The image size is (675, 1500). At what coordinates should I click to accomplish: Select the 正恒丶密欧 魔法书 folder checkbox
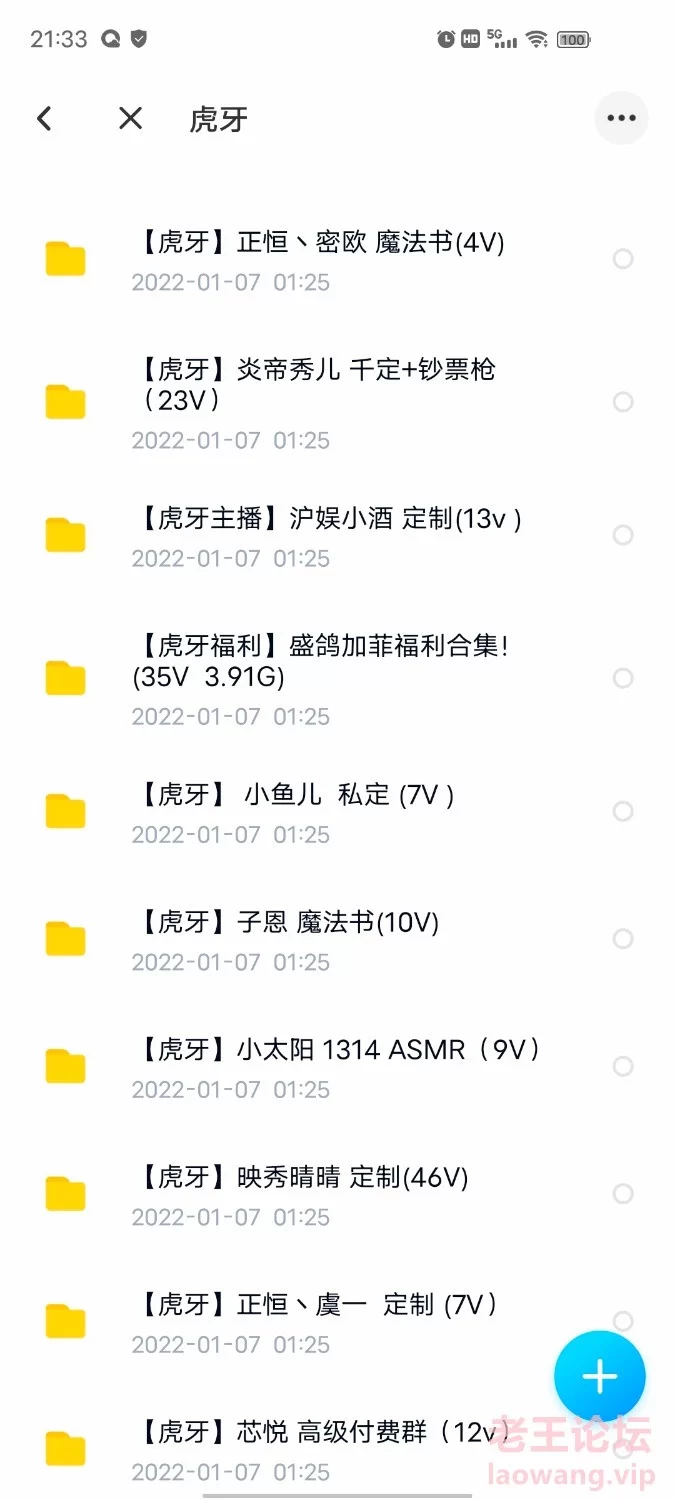[623, 259]
